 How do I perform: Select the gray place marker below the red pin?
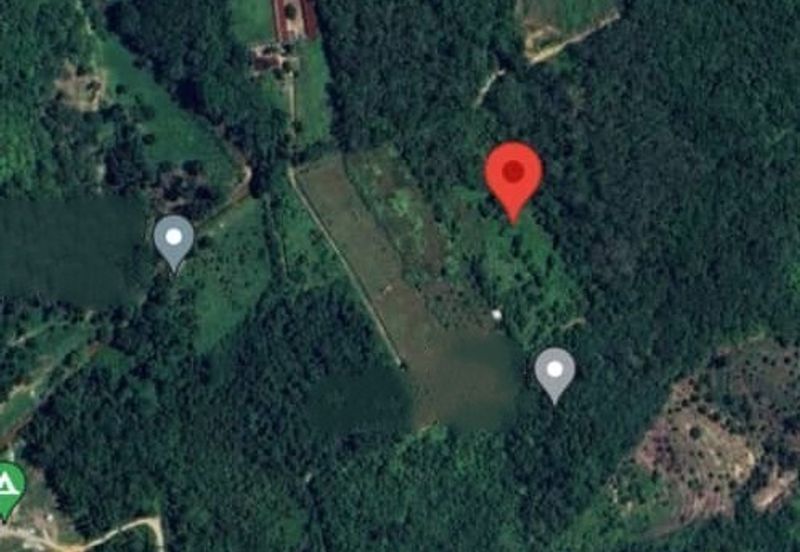coord(555,371)
